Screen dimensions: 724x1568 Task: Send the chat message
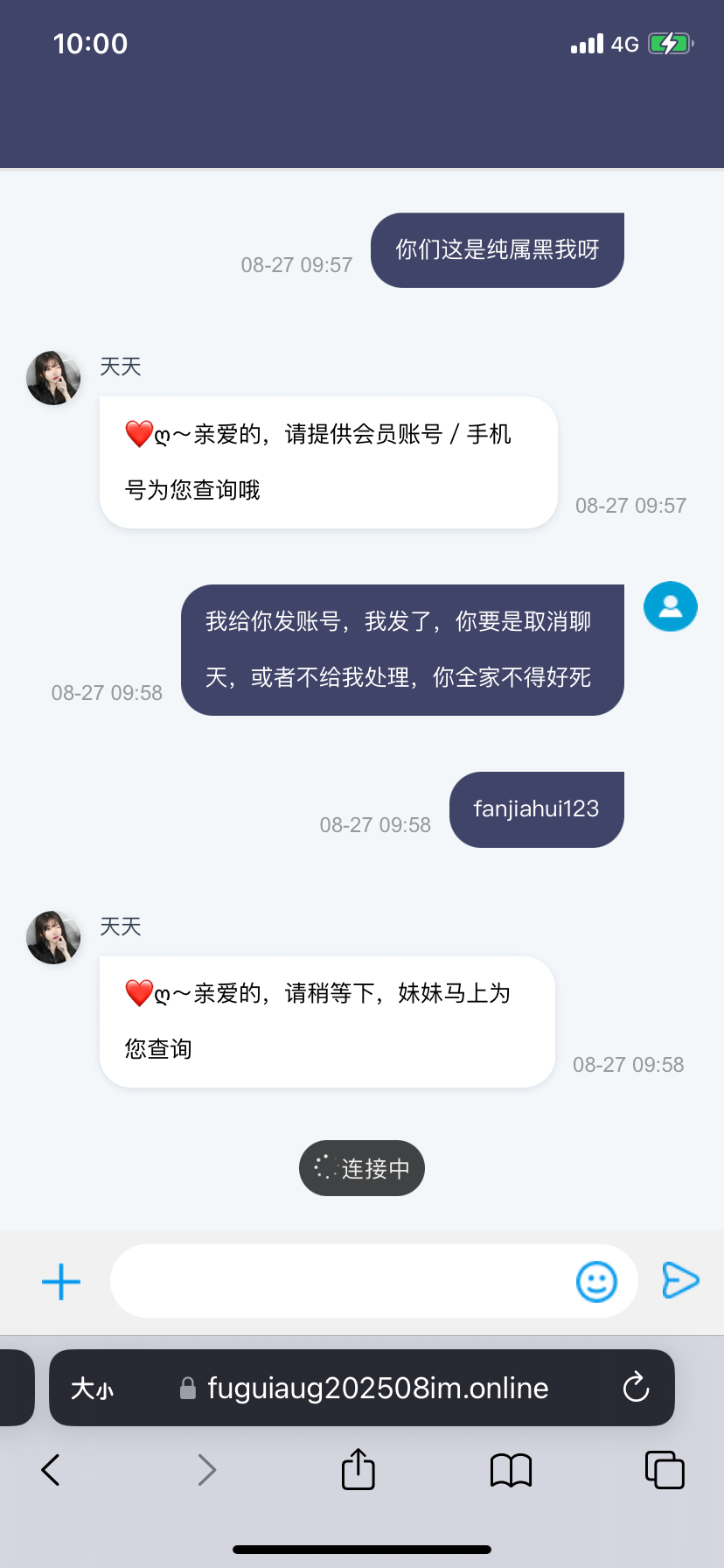click(x=680, y=1280)
